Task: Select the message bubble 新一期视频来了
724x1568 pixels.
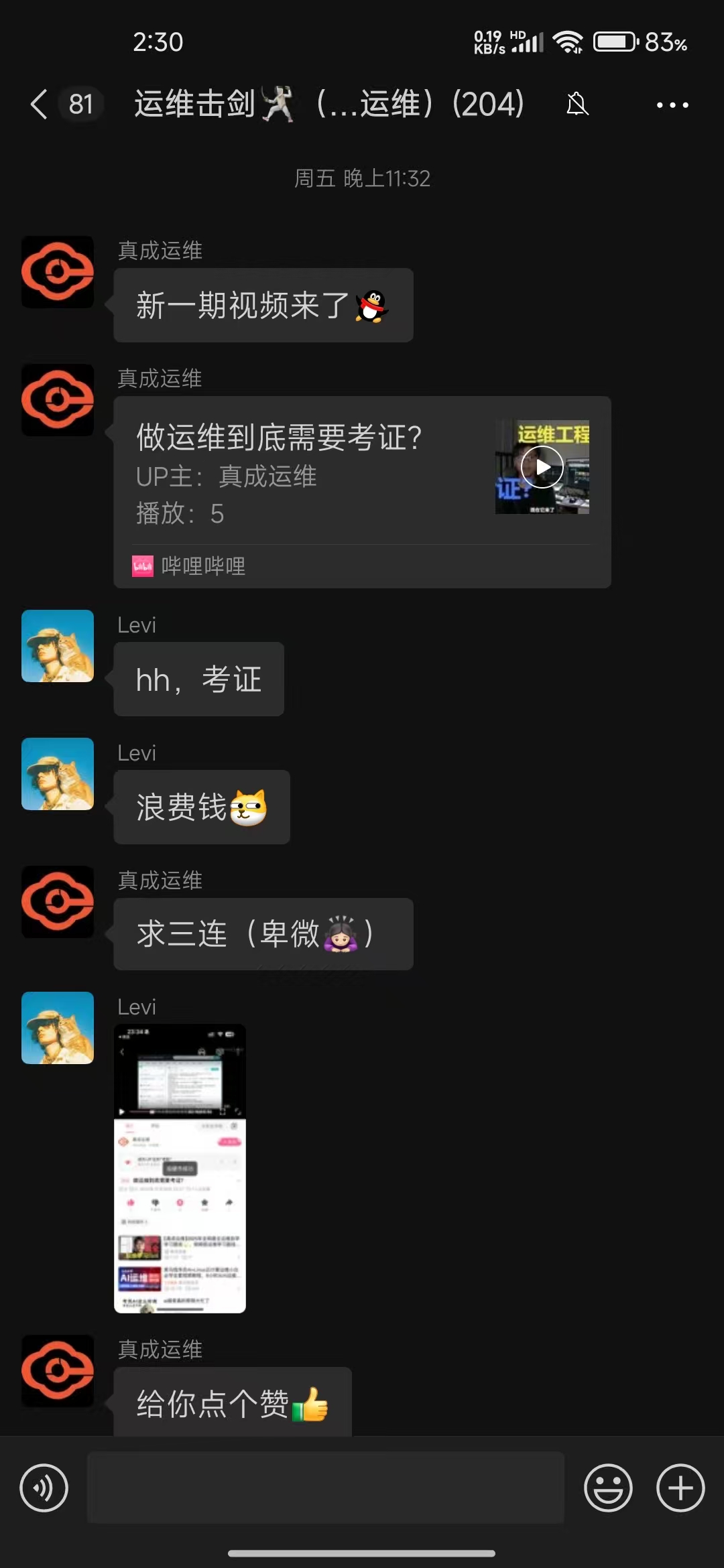Action: [x=263, y=305]
